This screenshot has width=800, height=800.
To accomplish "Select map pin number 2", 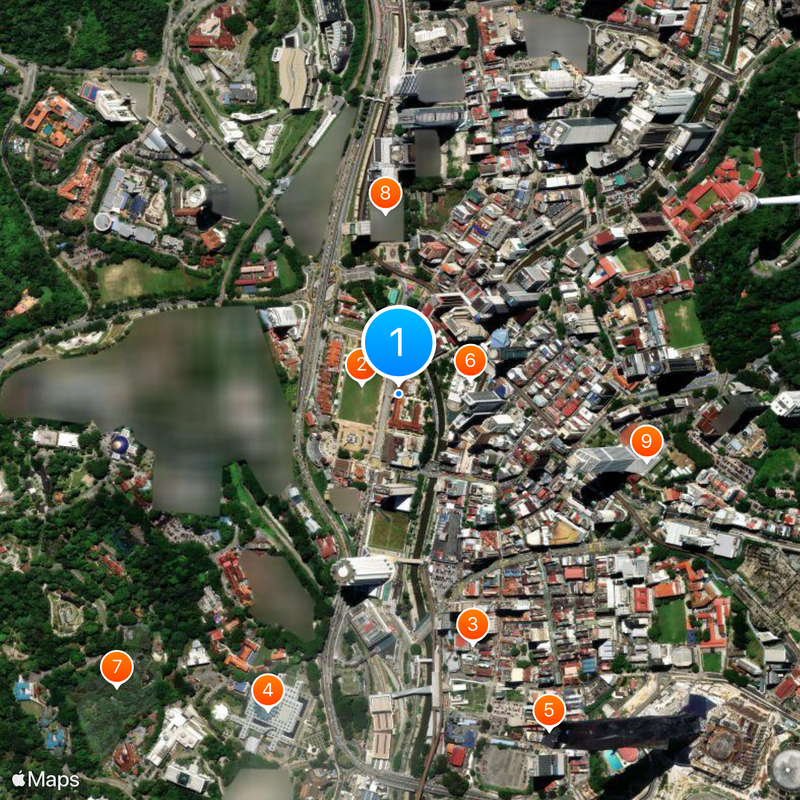I will click(360, 365).
